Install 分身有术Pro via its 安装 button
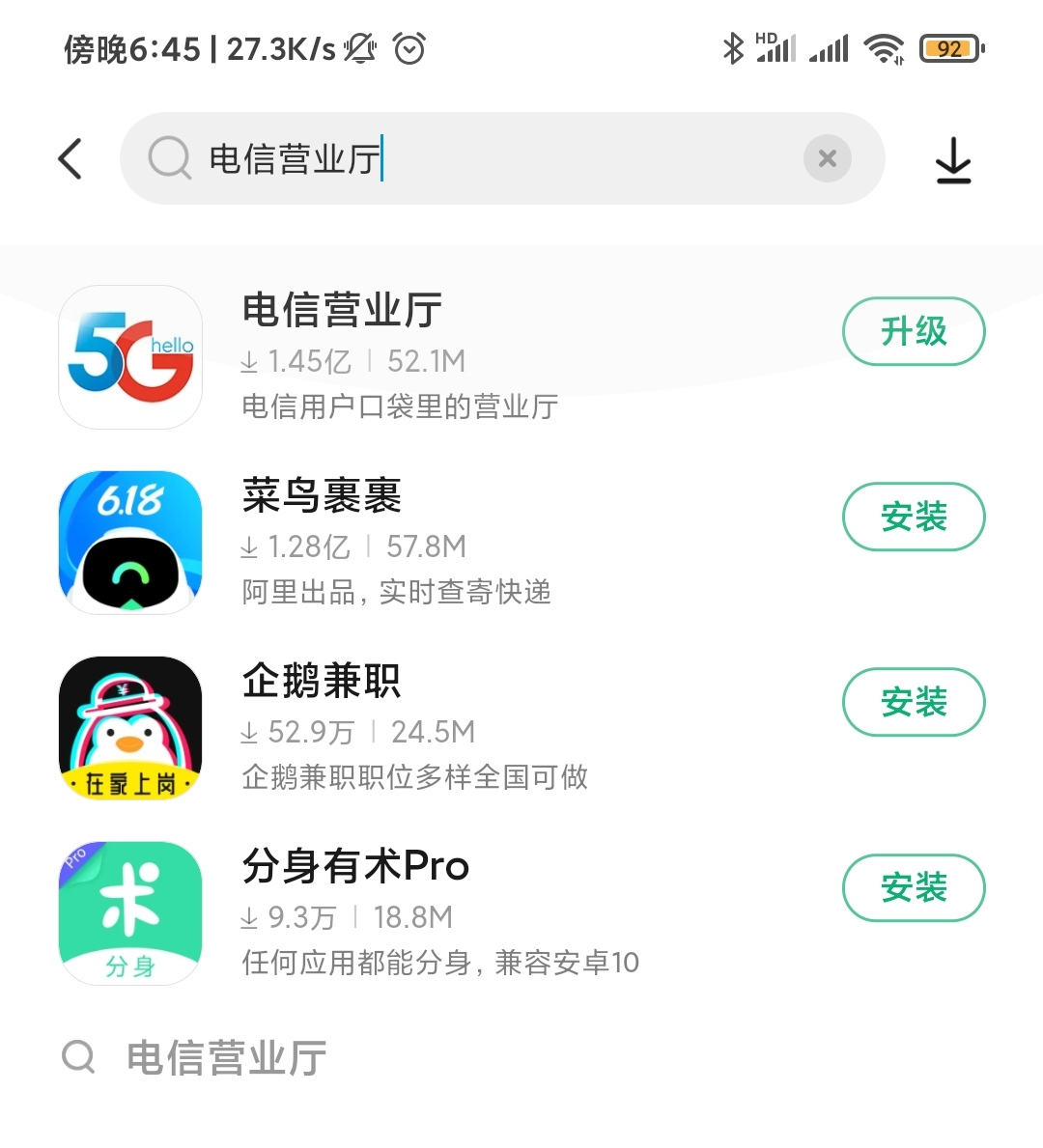 pos(913,887)
